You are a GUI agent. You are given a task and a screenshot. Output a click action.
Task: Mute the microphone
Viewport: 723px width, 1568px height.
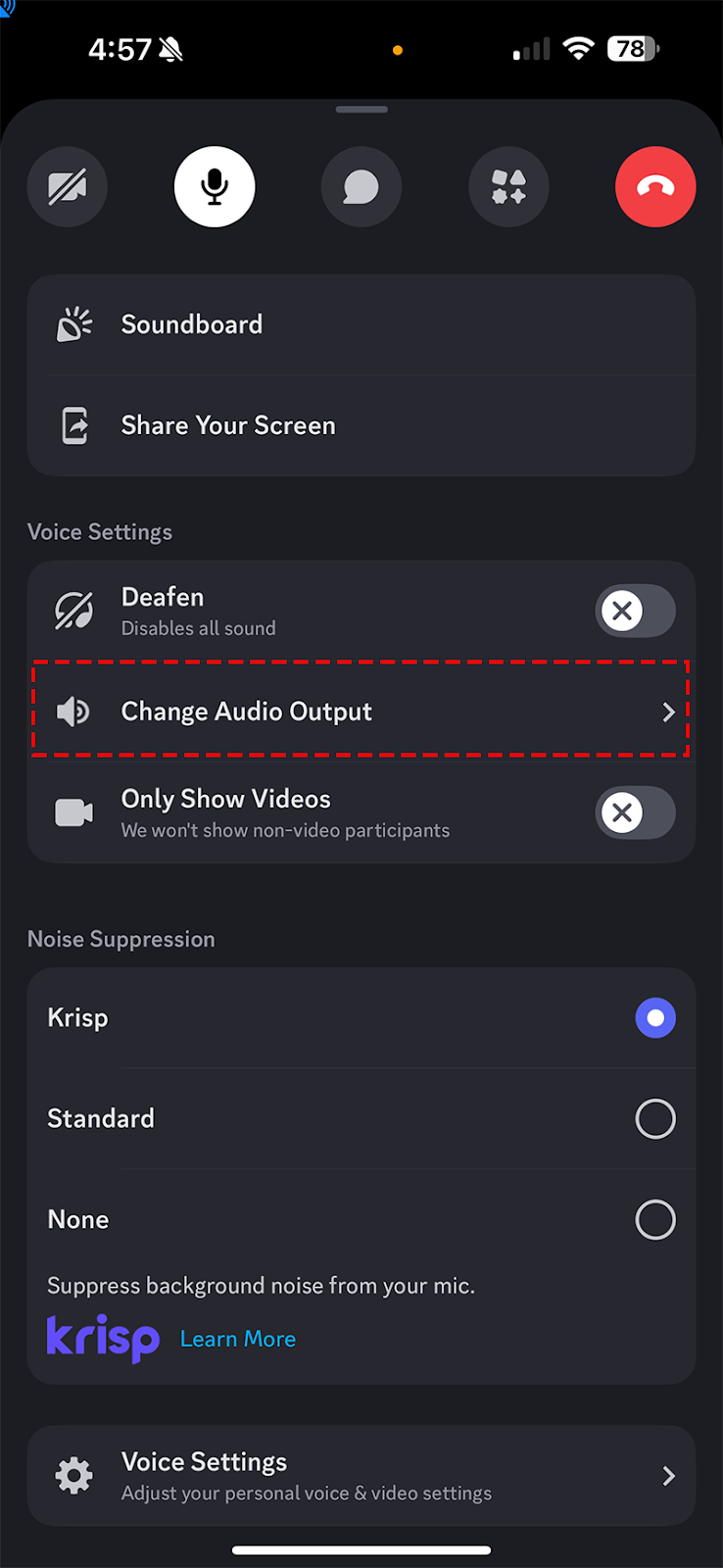[214, 186]
